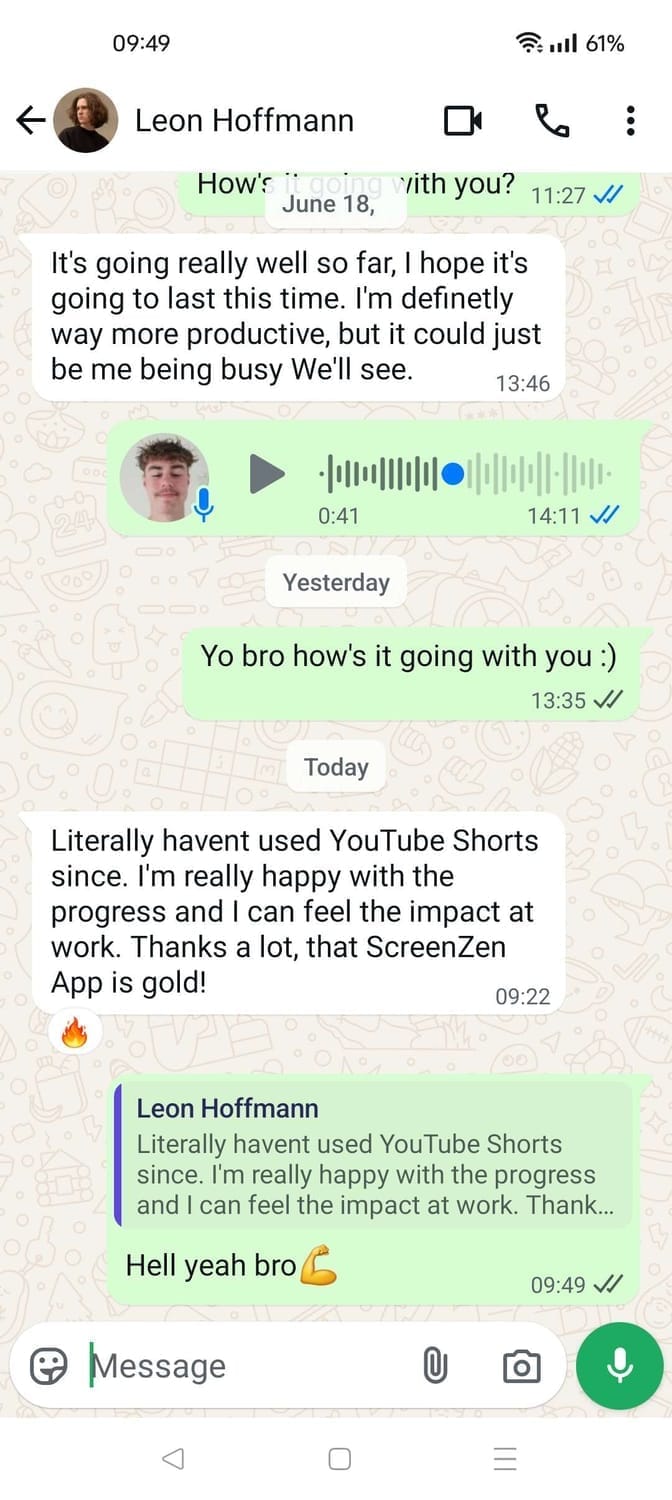Start a video call with Leon

[x=463, y=121]
